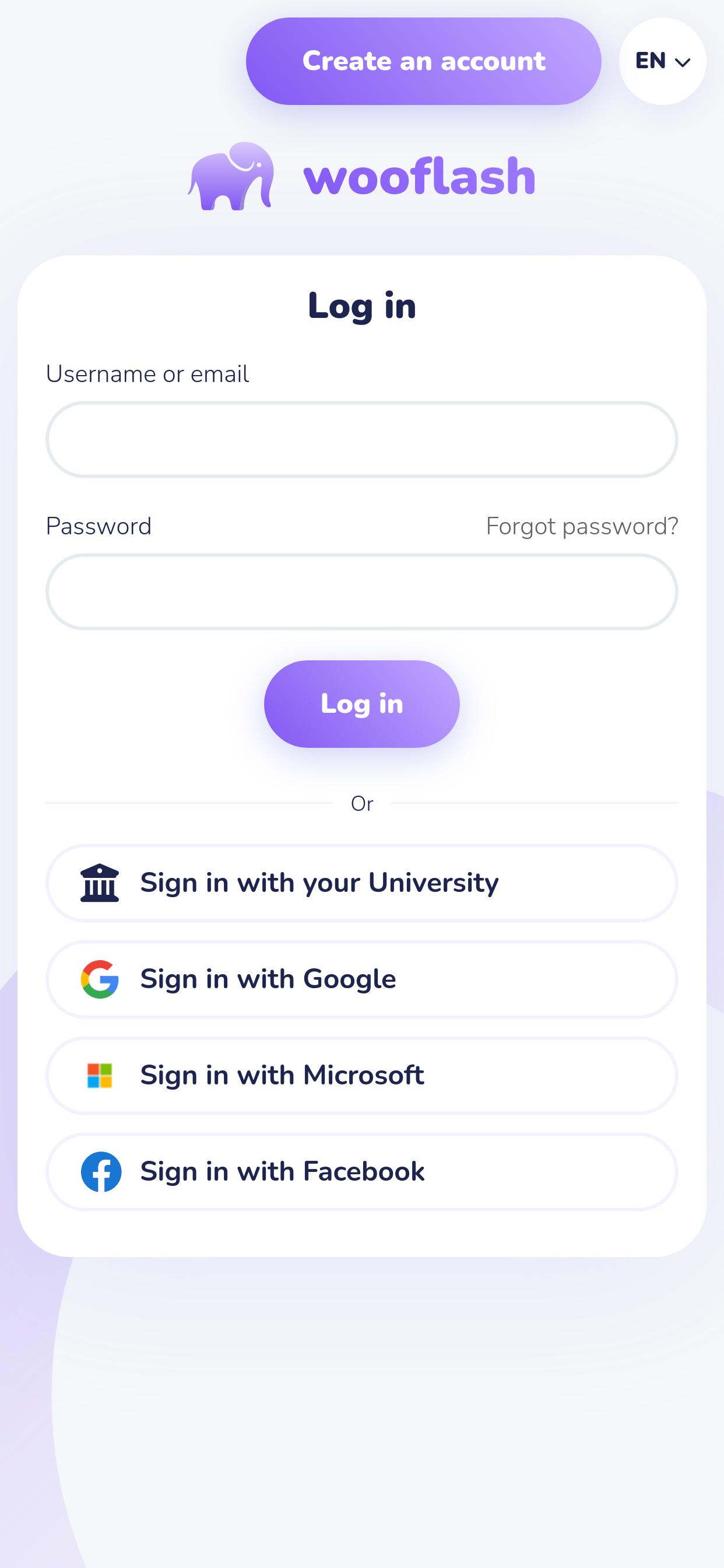This screenshot has height=1568, width=724.
Task: Tap Create an account button
Action: click(x=423, y=61)
